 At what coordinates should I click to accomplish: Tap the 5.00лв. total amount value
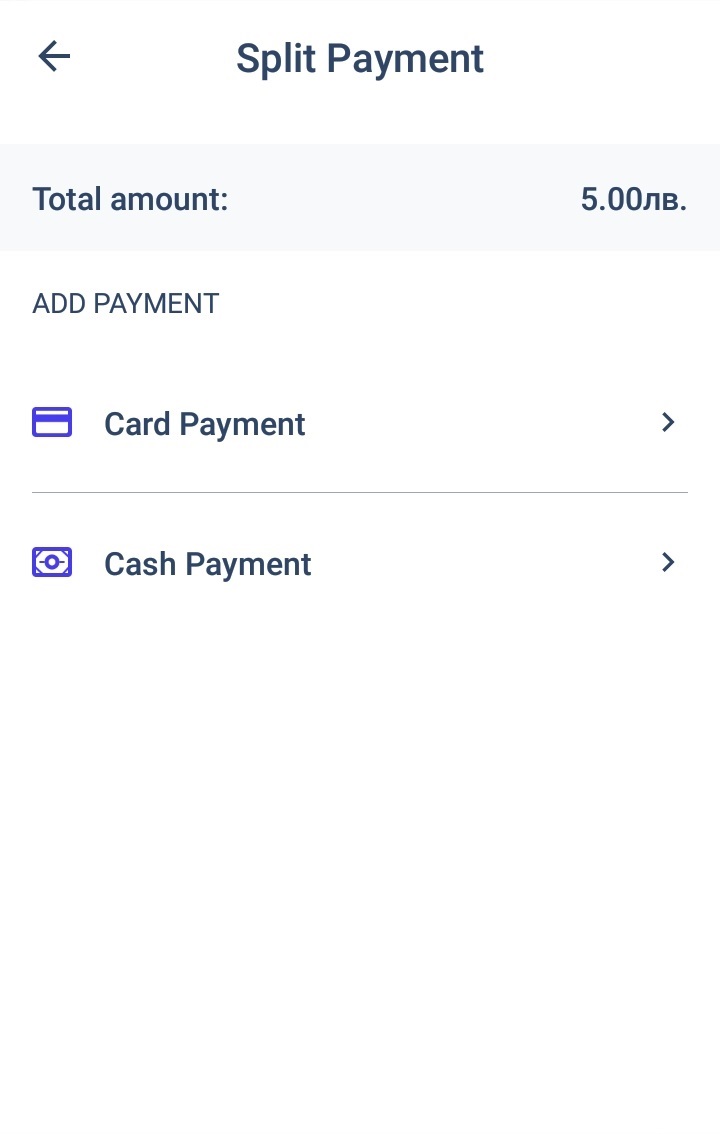pyautogui.click(x=634, y=198)
